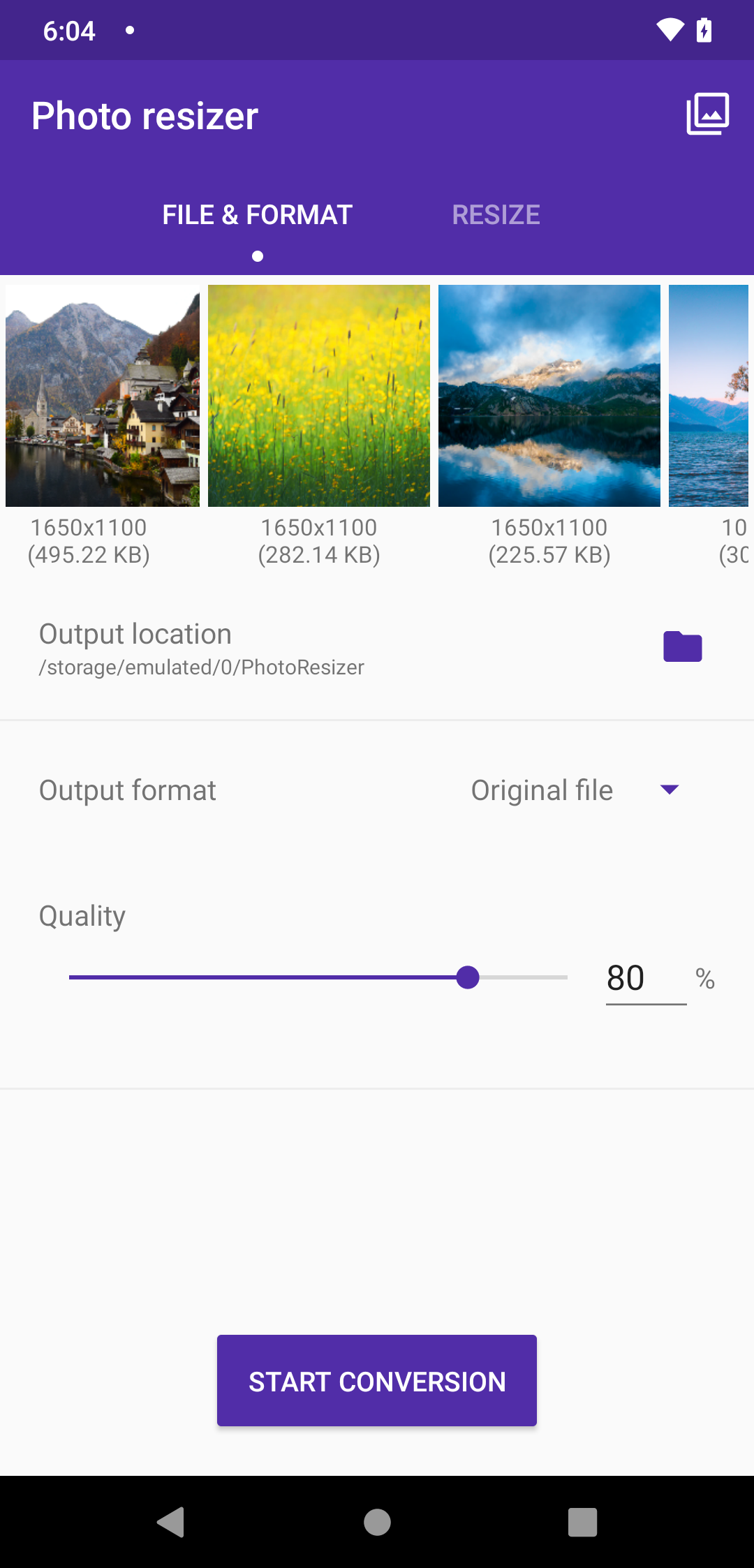Click the battery charging status icon
Screen dimensions: 754x1568
click(704, 30)
